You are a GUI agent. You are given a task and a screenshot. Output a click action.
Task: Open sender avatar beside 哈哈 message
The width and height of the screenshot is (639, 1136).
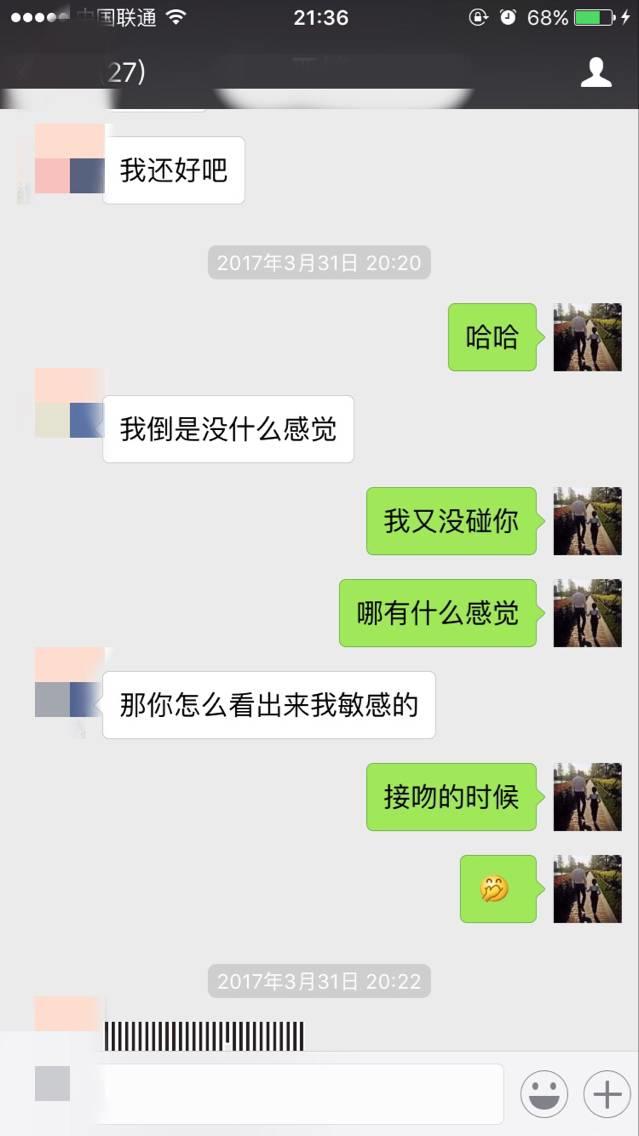pyautogui.click(x=588, y=337)
